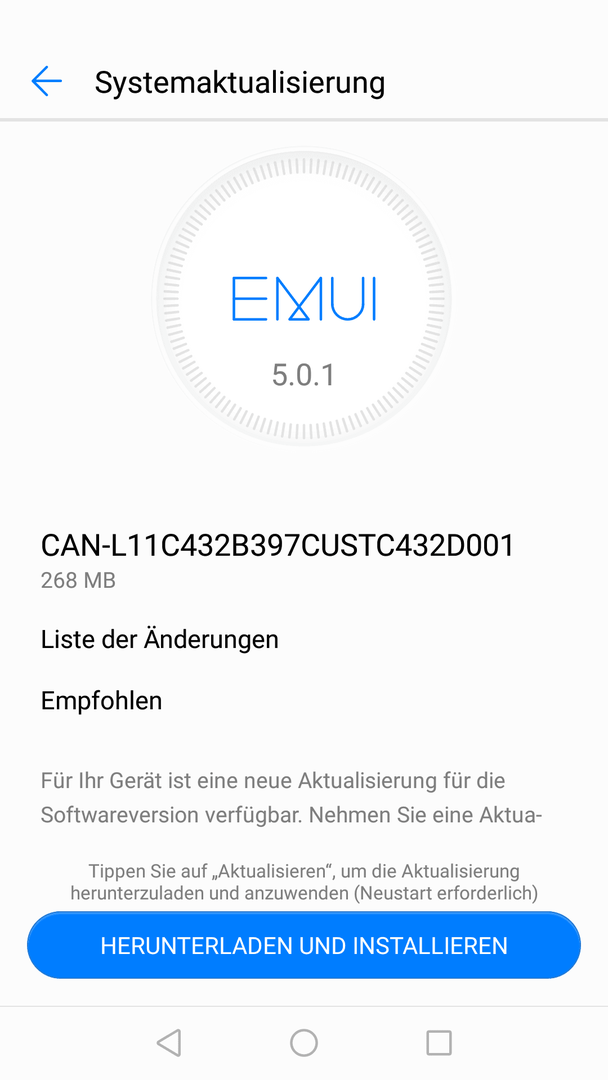Tap Herunterladen und Installieren button
Screen dimensions: 608x1080
[304, 945]
